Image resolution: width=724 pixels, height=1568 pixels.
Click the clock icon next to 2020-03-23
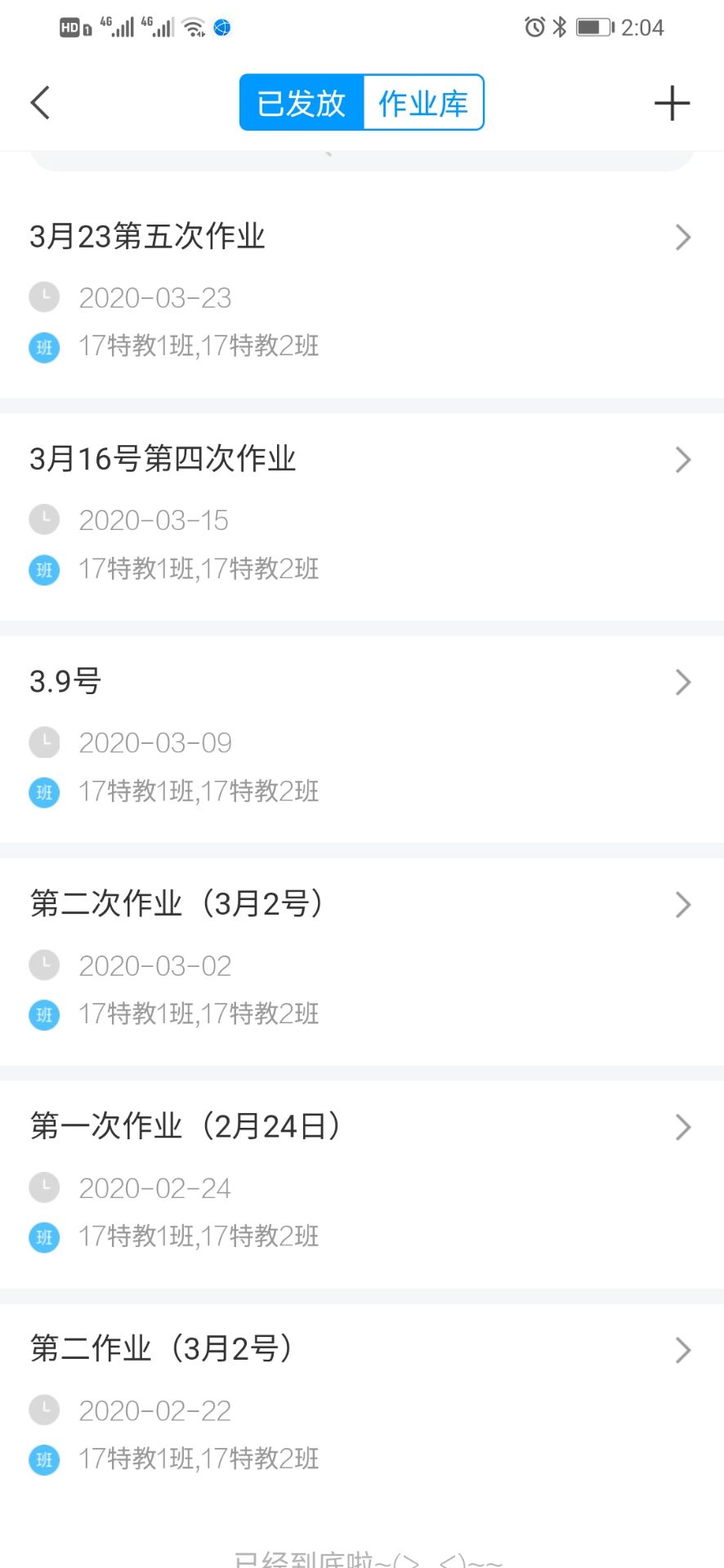click(44, 297)
